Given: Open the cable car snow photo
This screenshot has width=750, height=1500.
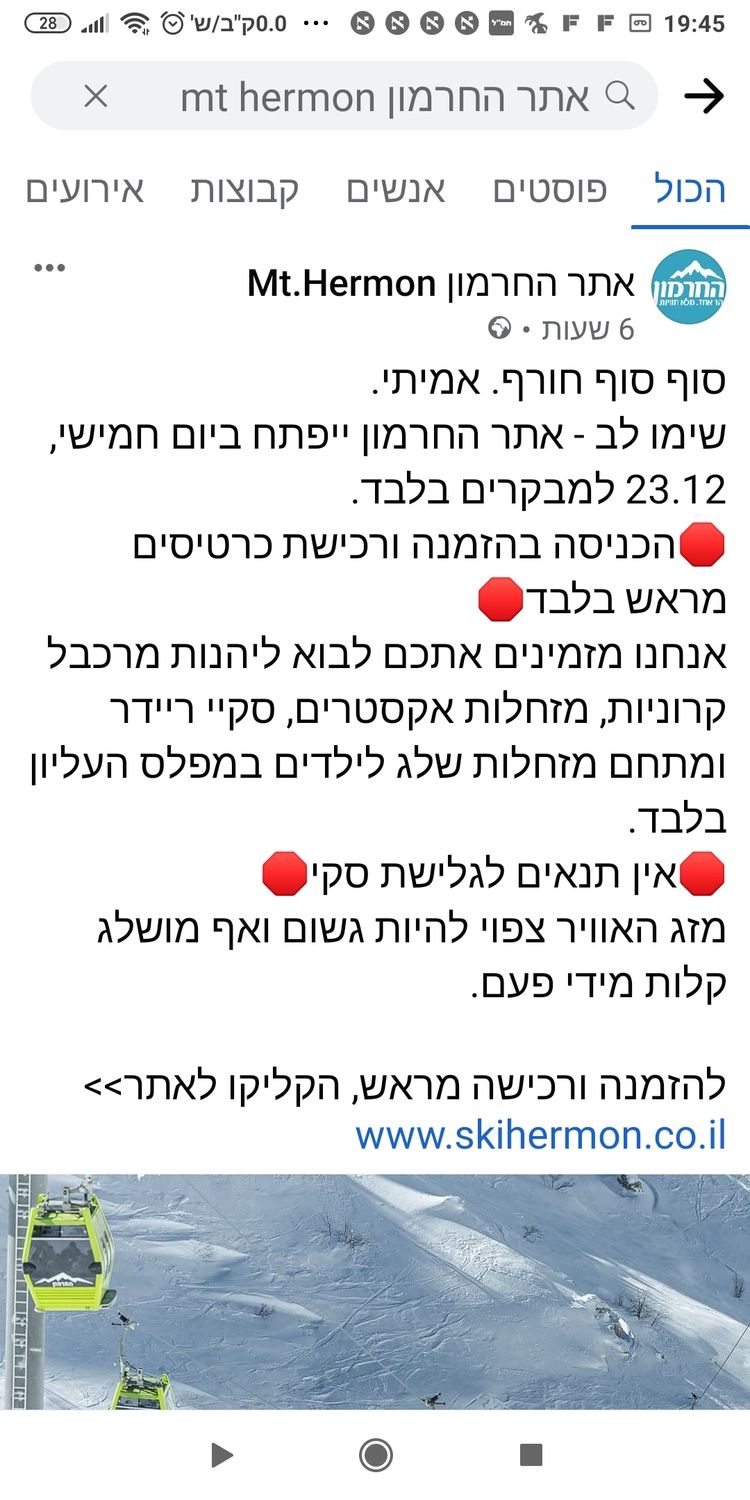Looking at the screenshot, I should pos(375,1290).
